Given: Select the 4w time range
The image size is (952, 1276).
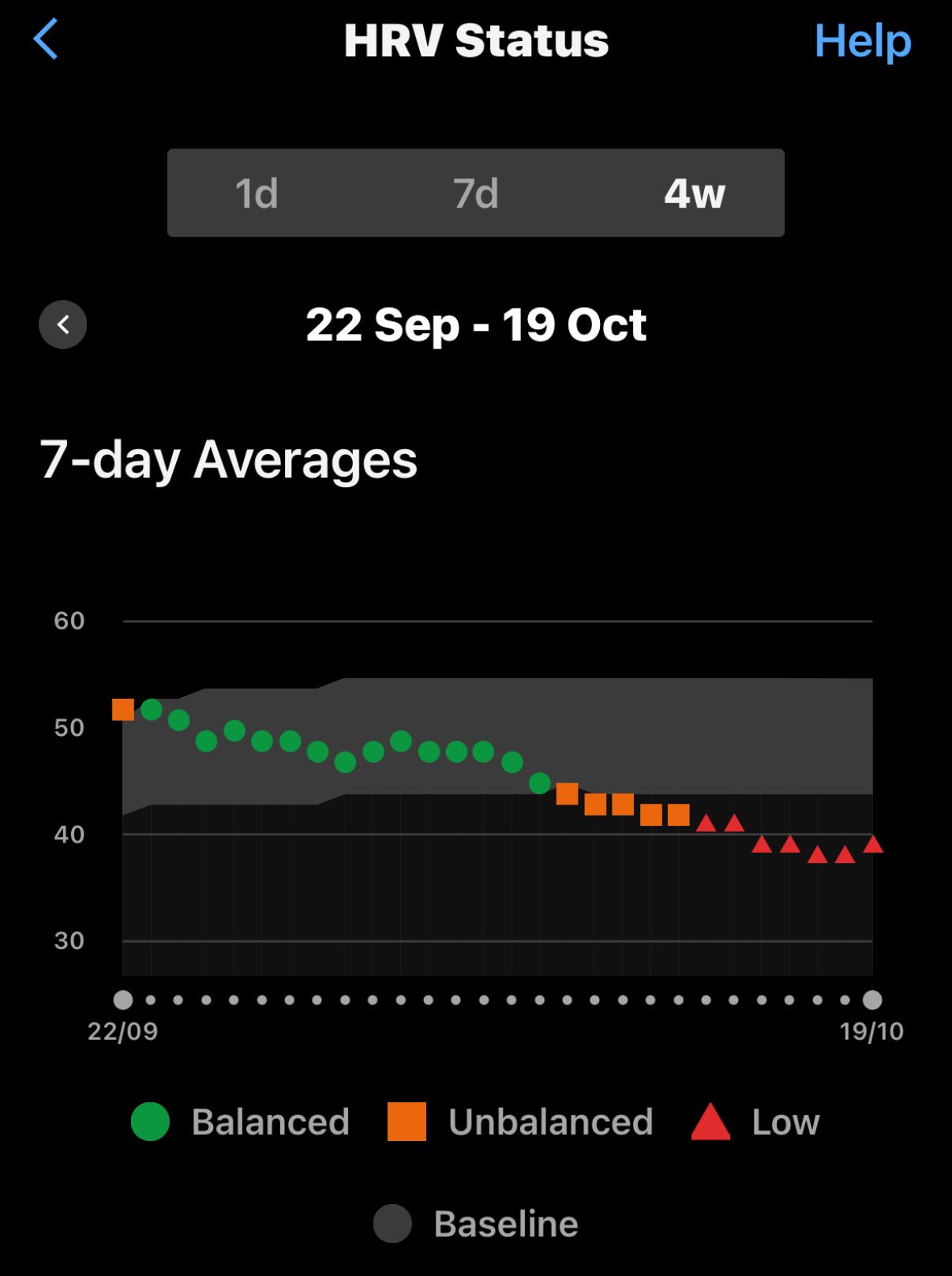Looking at the screenshot, I should [x=694, y=193].
